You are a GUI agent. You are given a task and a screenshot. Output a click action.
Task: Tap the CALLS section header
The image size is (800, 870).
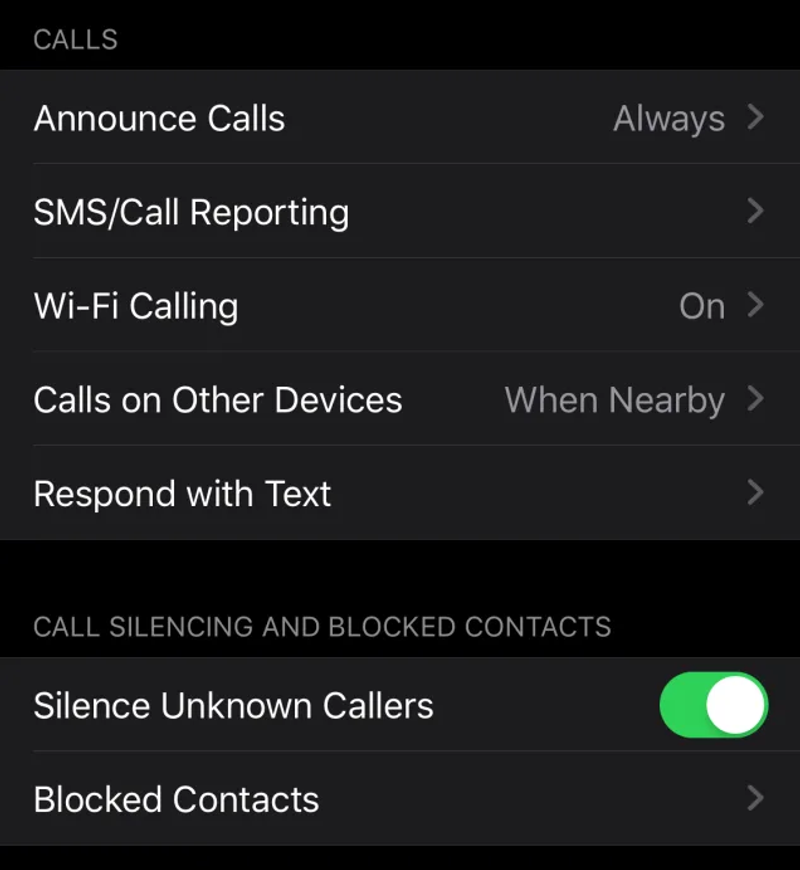click(76, 40)
